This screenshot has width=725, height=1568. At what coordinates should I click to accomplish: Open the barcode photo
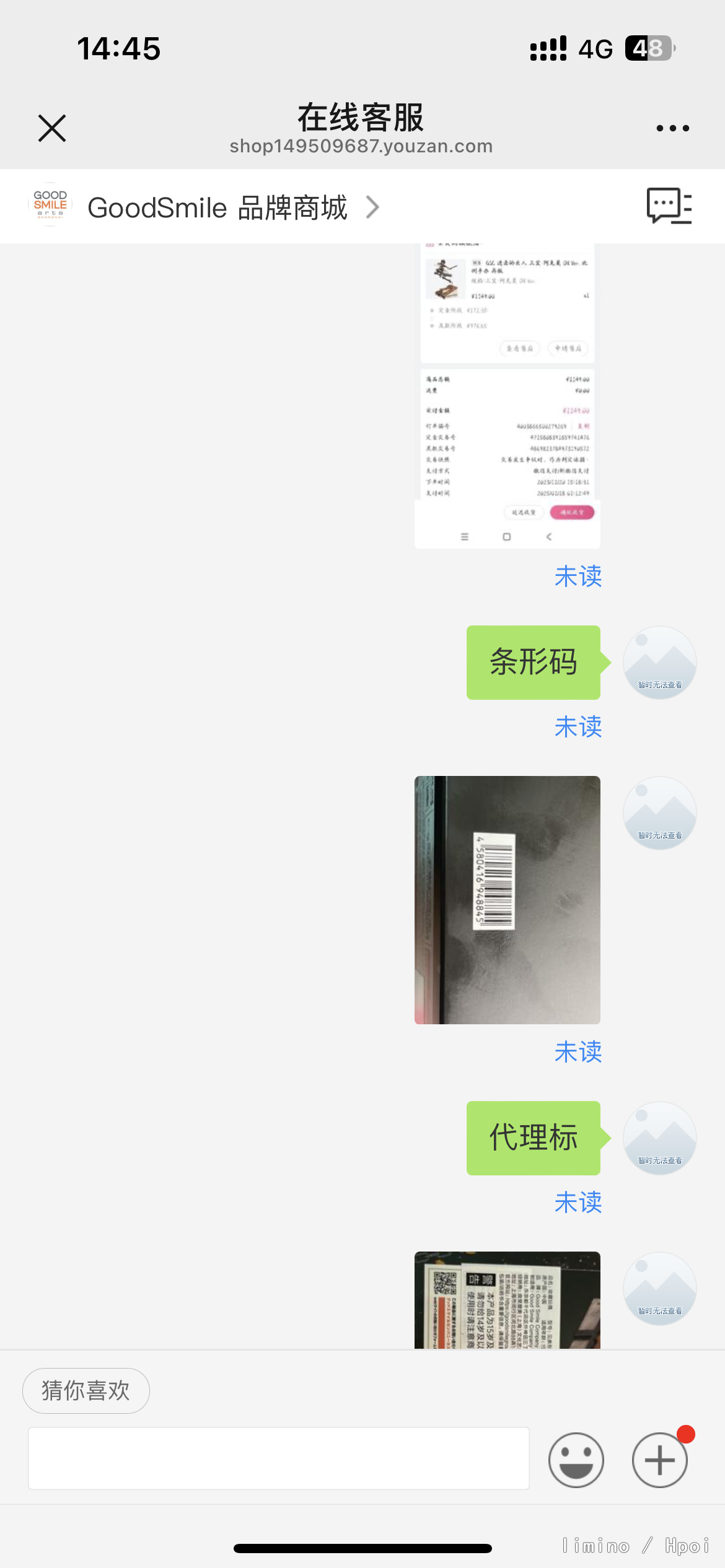coord(507,900)
